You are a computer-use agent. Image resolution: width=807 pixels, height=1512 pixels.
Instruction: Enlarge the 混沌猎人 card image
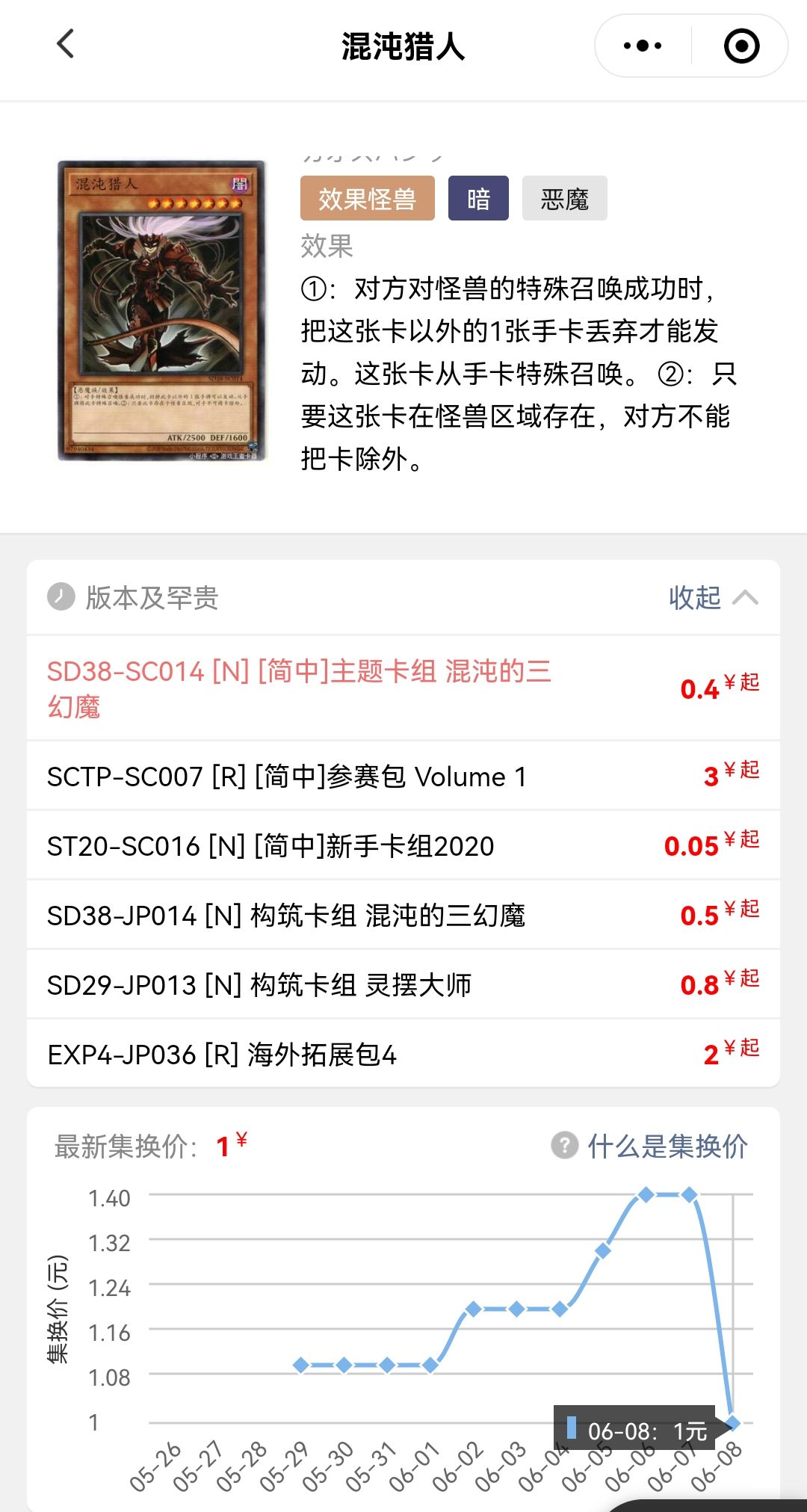coord(162,310)
